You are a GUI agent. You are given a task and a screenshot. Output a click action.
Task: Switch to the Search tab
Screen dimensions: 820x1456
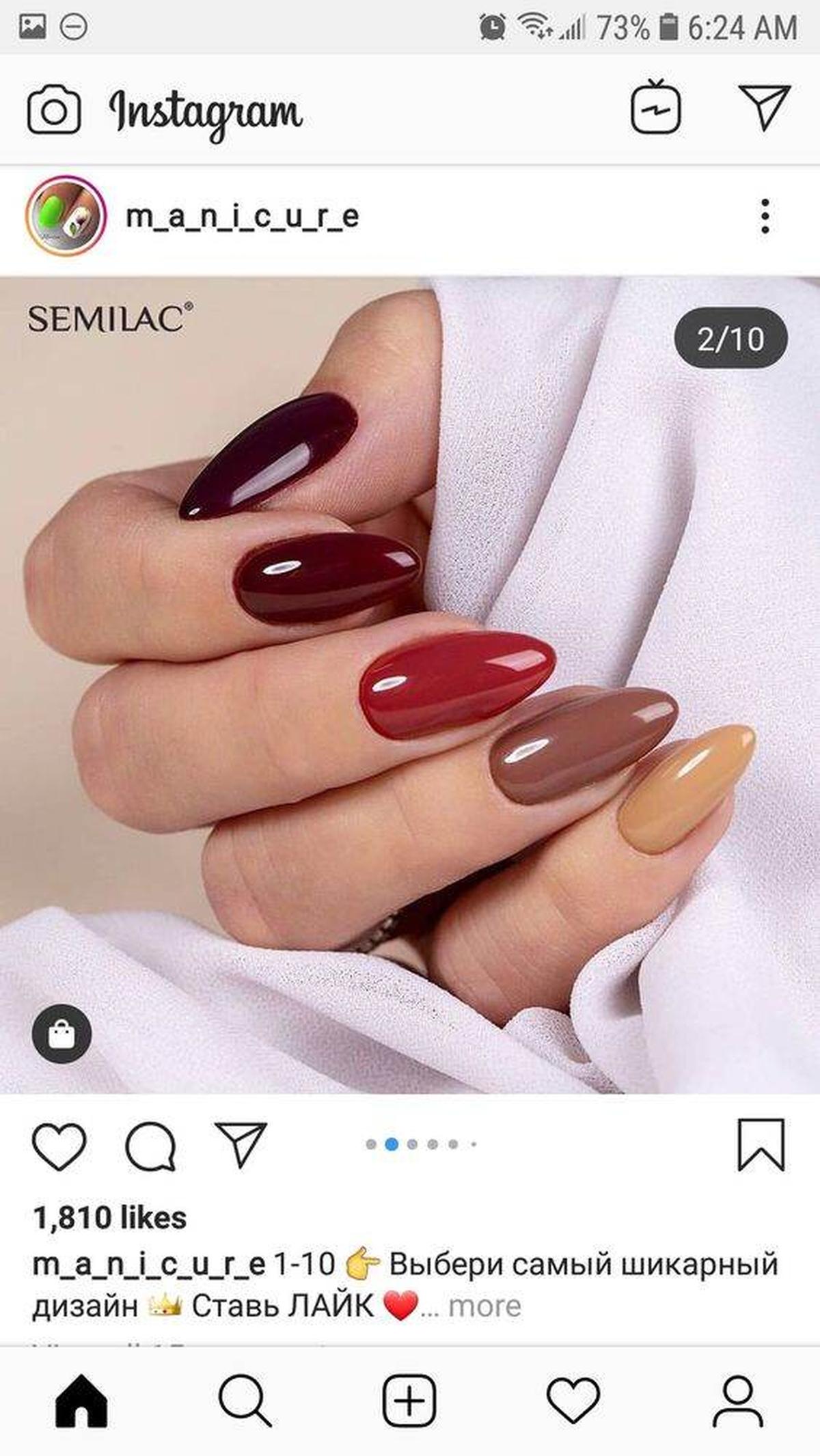245,1401
